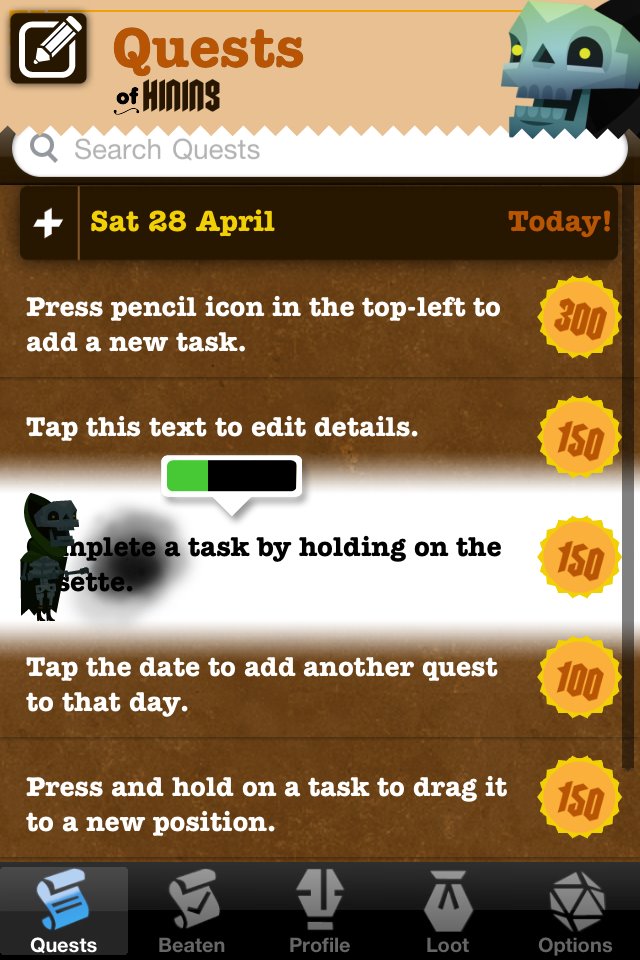Focus the Search Quests field
The image size is (640, 960).
320,151
